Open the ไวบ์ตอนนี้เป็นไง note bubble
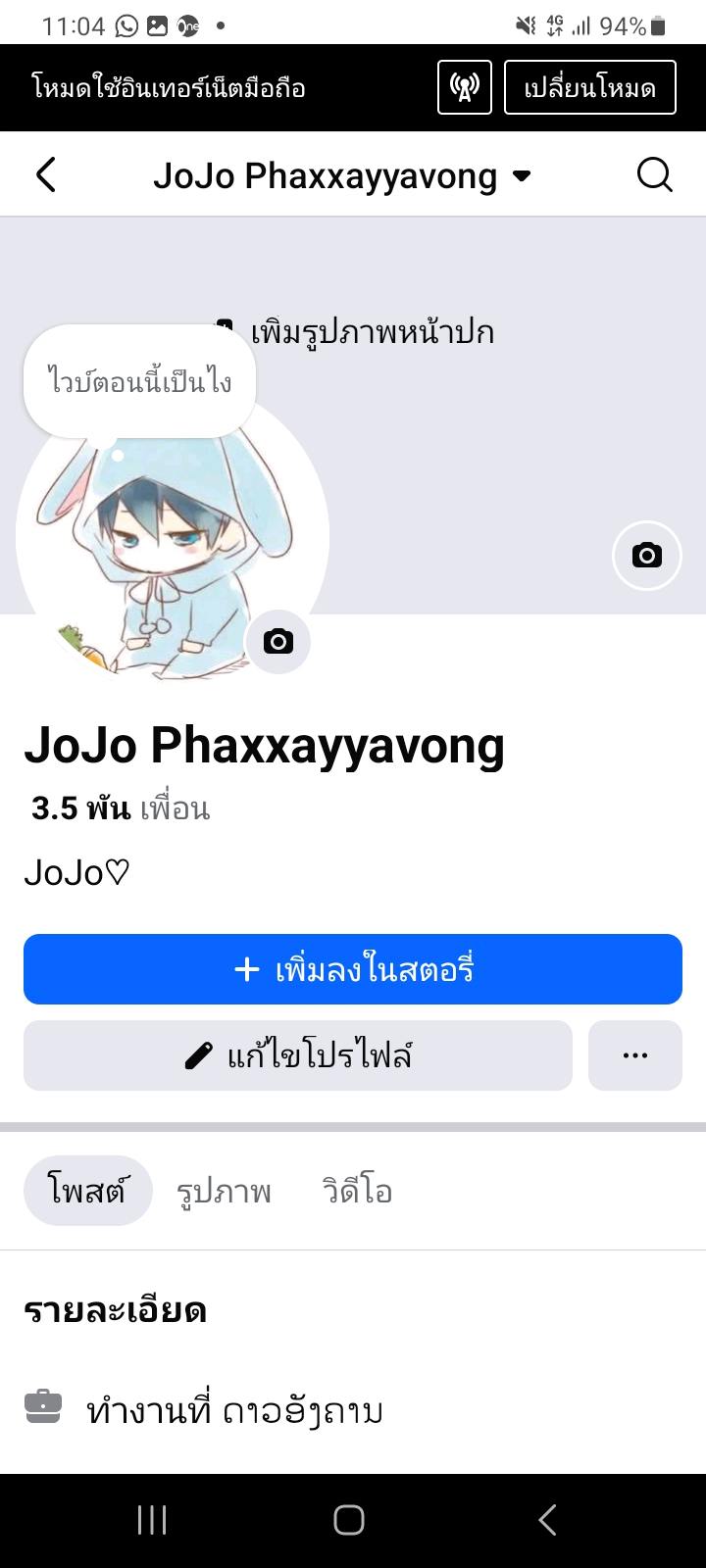Screen dimensions: 706x1568 pos(140,381)
